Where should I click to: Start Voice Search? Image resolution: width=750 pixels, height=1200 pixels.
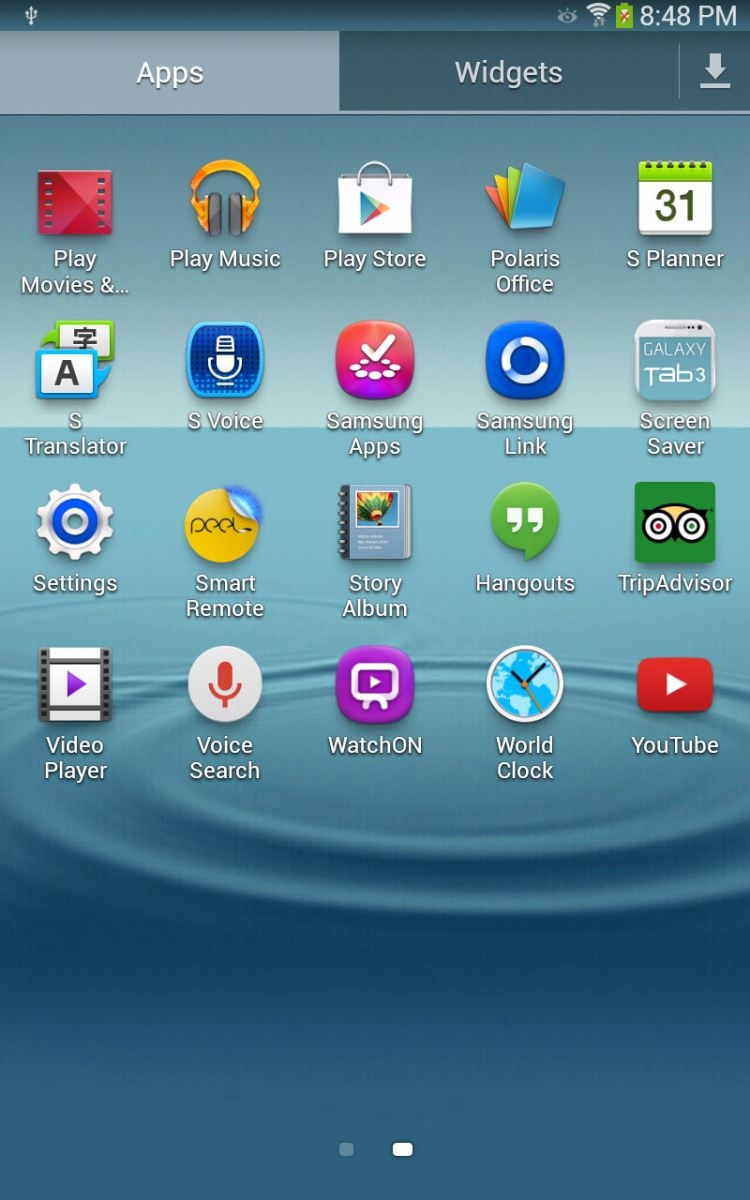click(x=225, y=685)
